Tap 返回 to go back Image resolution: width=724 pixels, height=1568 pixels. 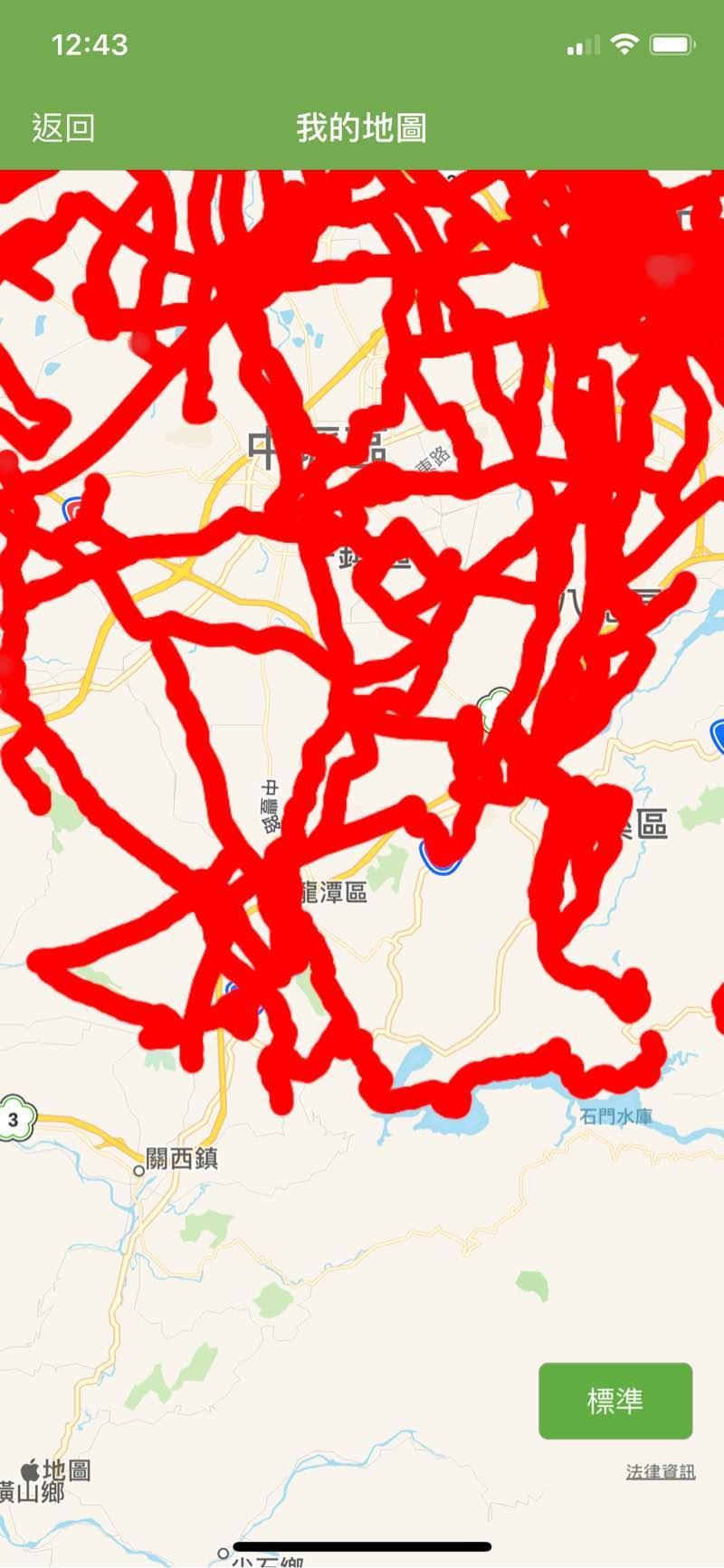[63, 128]
